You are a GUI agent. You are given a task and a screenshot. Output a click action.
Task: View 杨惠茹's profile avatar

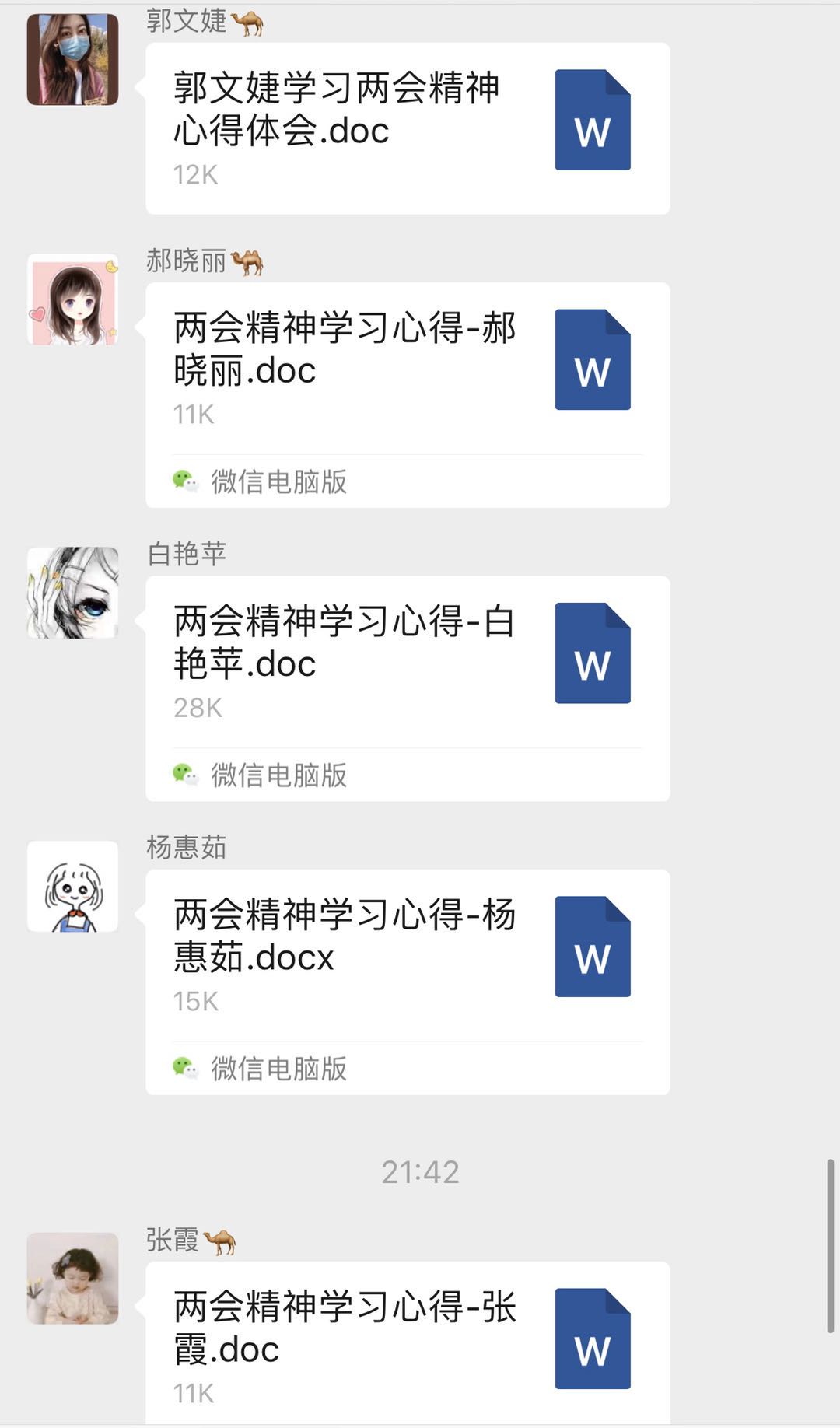[72, 886]
